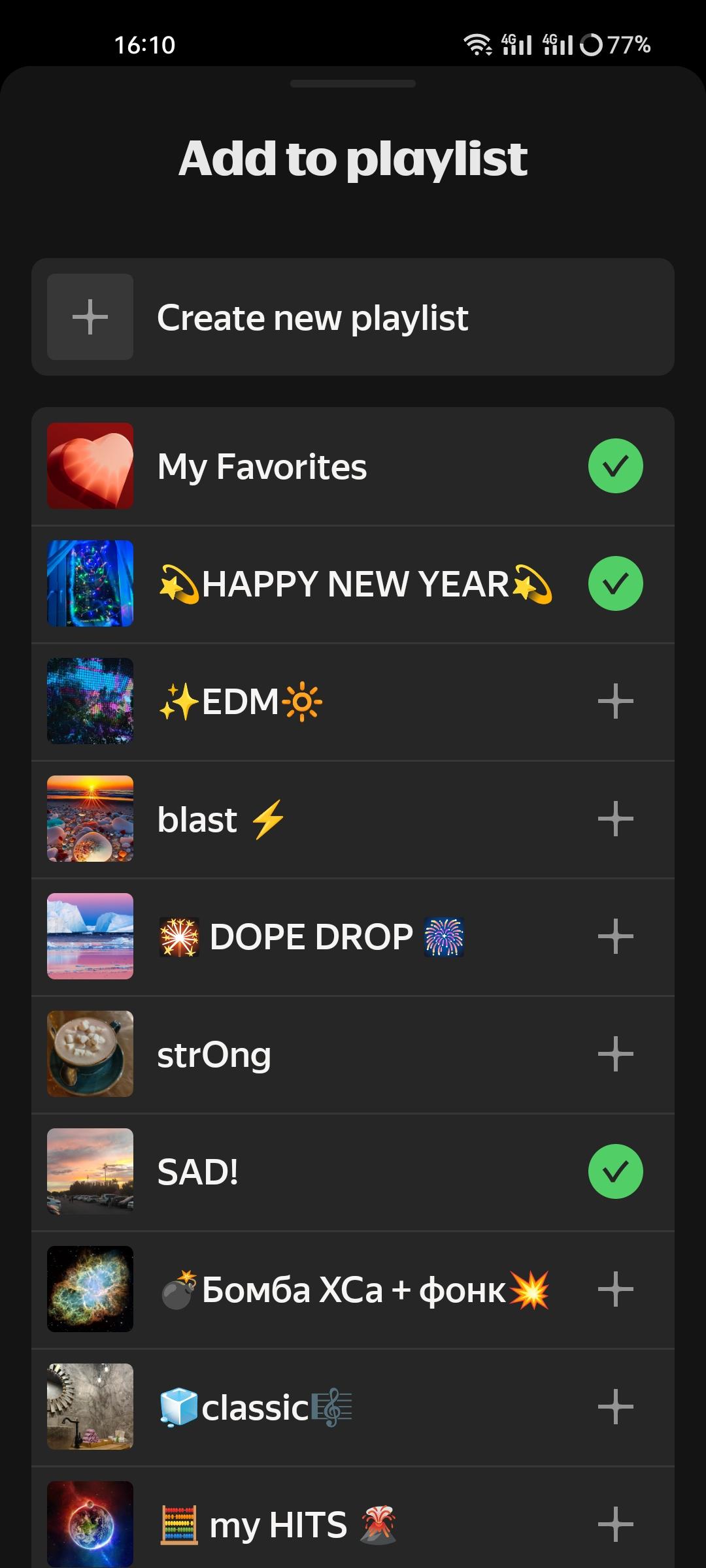This screenshot has height=1568, width=706.
Task: Add track to EDM playlist
Action: [x=615, y=701]
